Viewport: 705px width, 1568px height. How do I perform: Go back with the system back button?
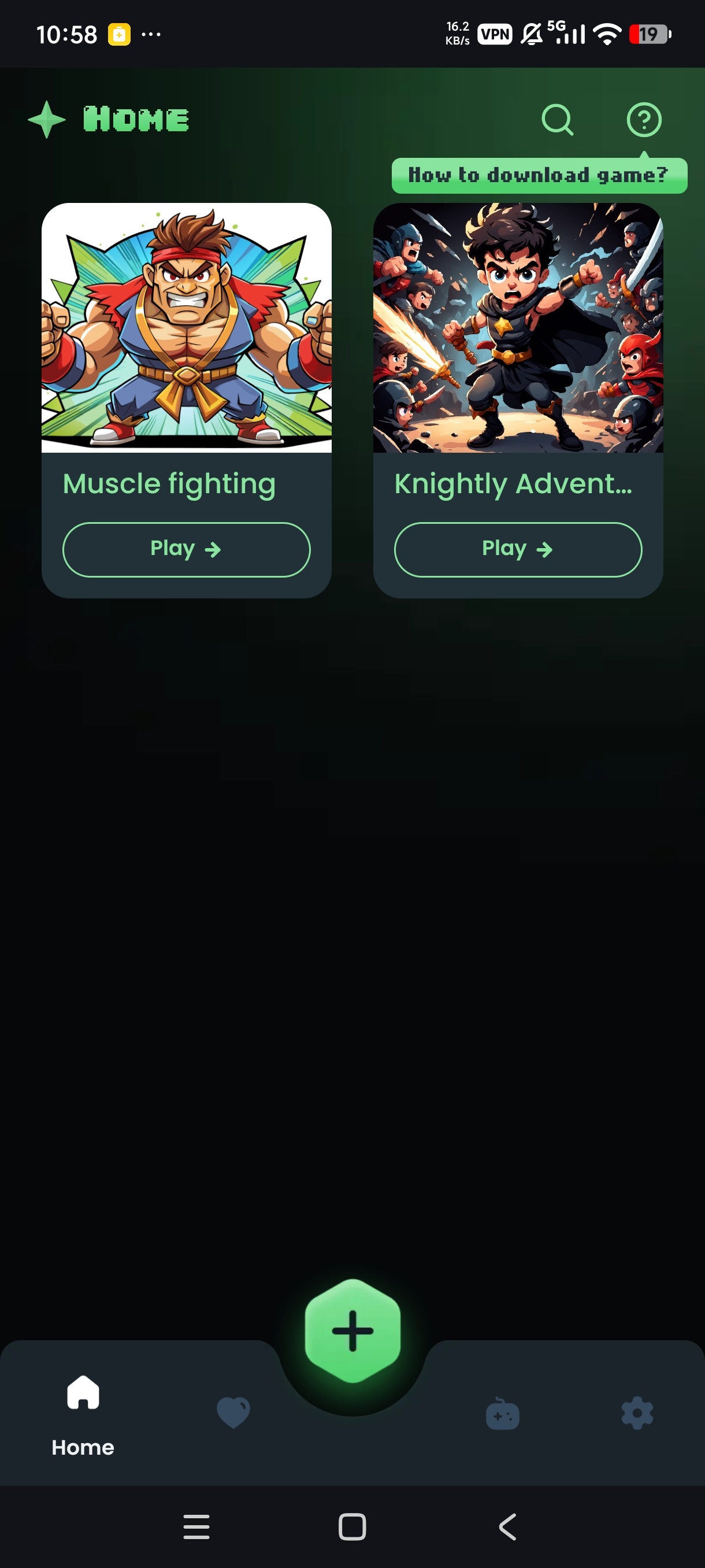[x=507, y=1526]
